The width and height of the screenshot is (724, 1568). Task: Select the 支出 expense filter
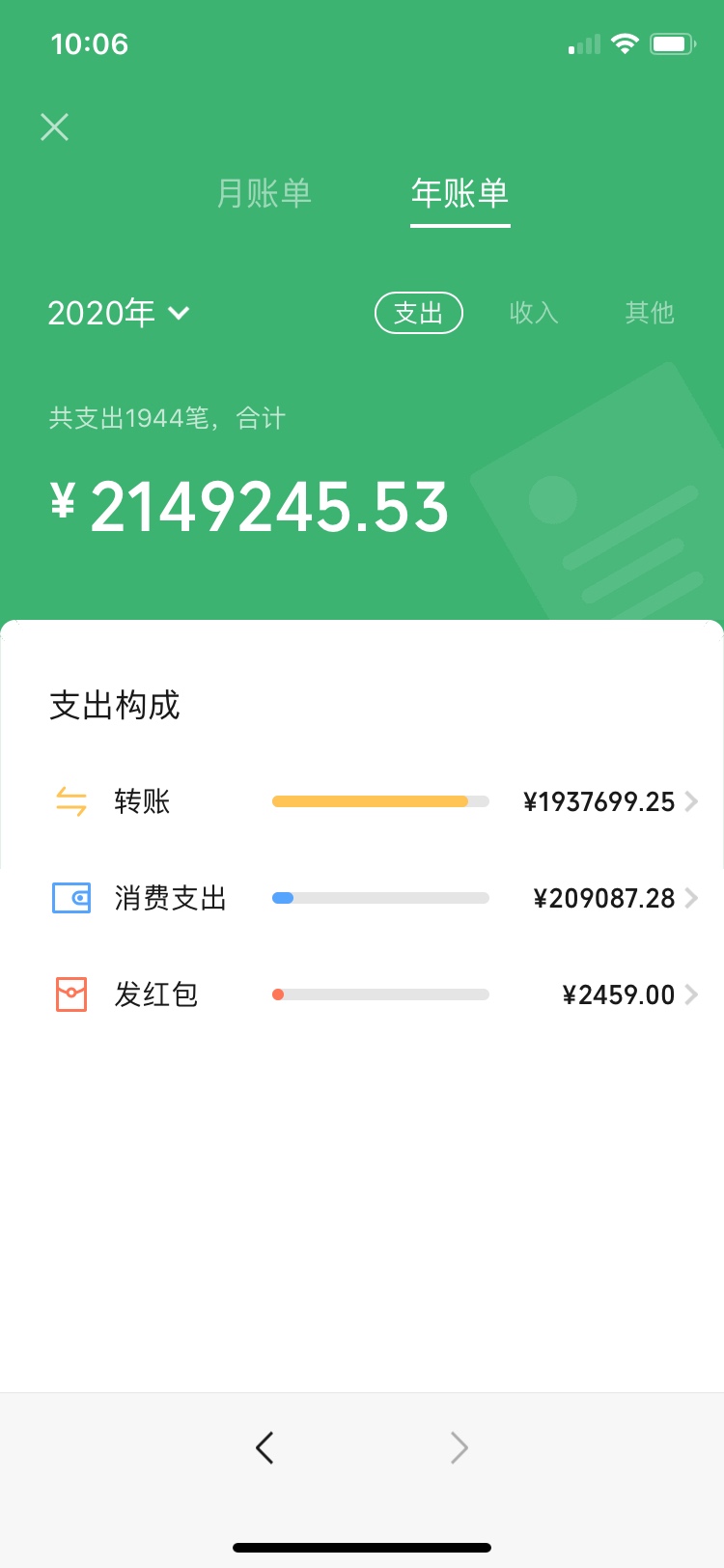(x=418, y=313)
